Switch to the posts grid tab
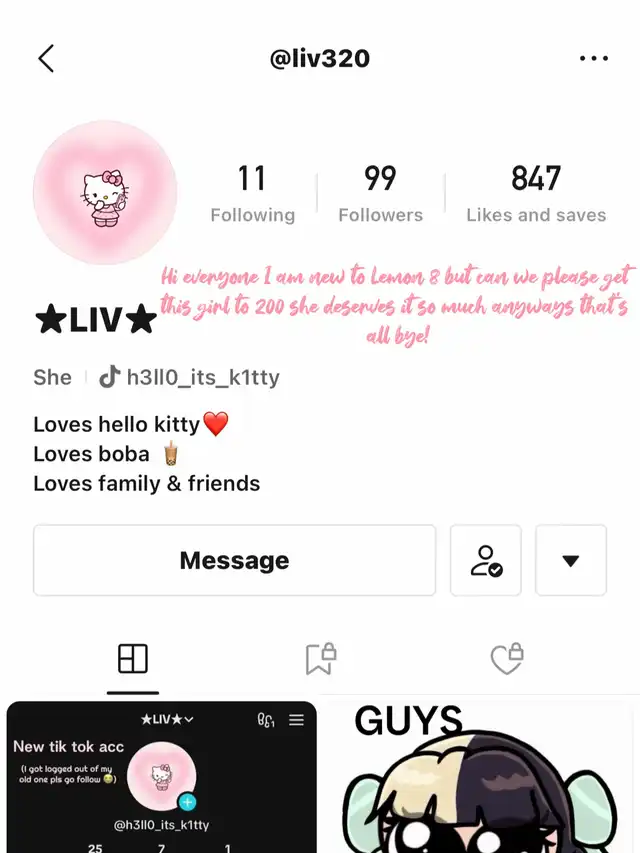640x853 pixels. point(132,659)
